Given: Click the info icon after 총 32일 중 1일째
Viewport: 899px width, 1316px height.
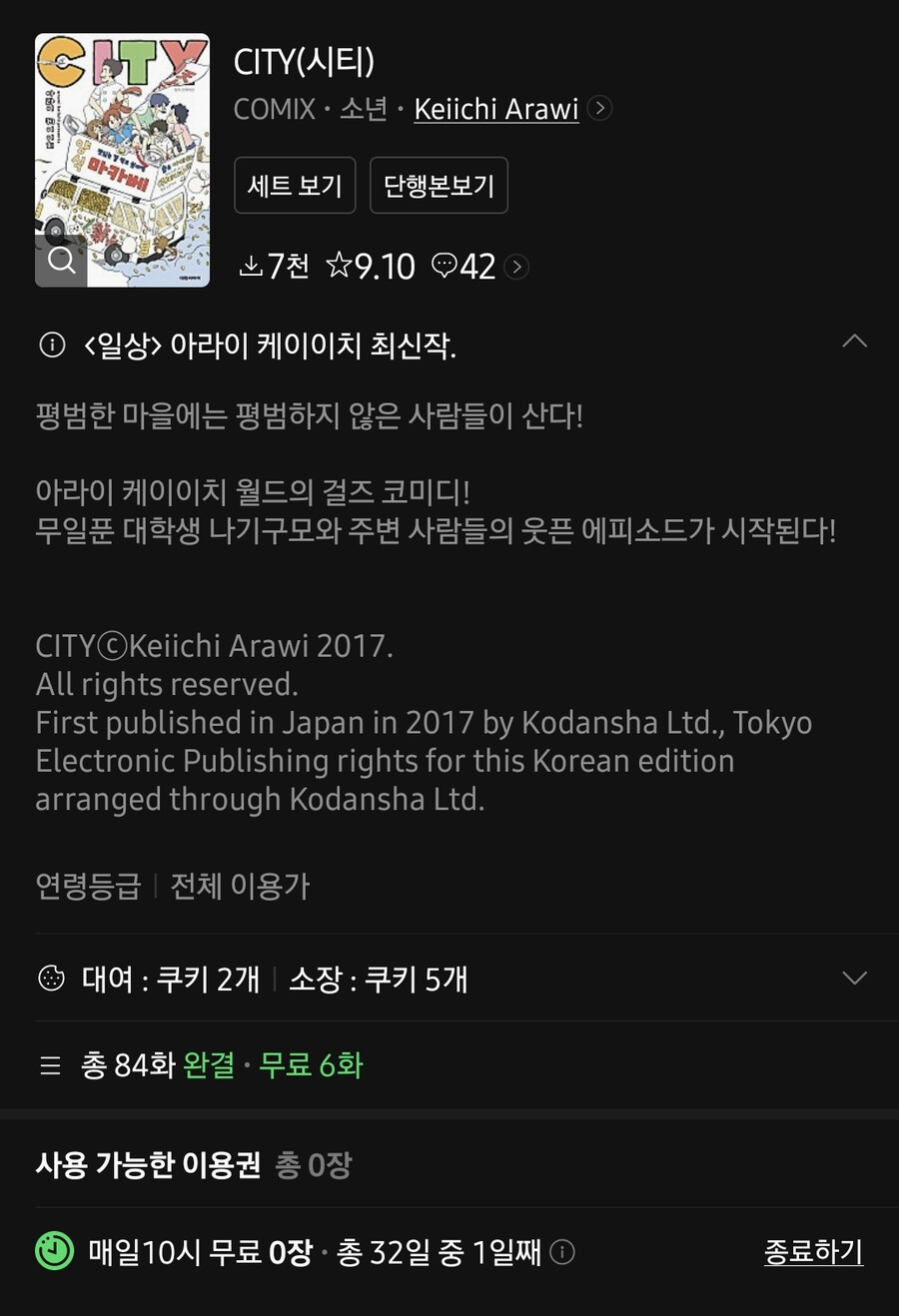Looking at the screenshot, I should pyautogui.click(x=560, y=1251).
